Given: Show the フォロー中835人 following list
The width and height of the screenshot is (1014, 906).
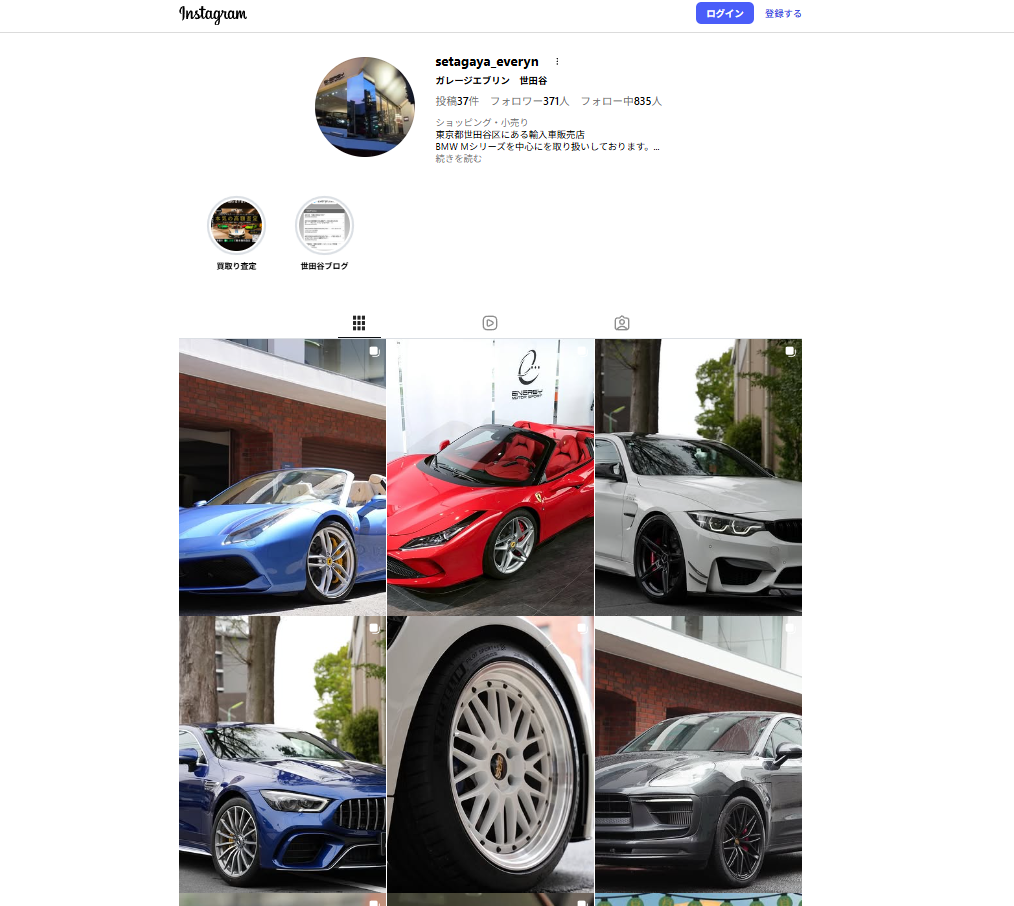Looking at the screenshot, I should click(621, 101).
